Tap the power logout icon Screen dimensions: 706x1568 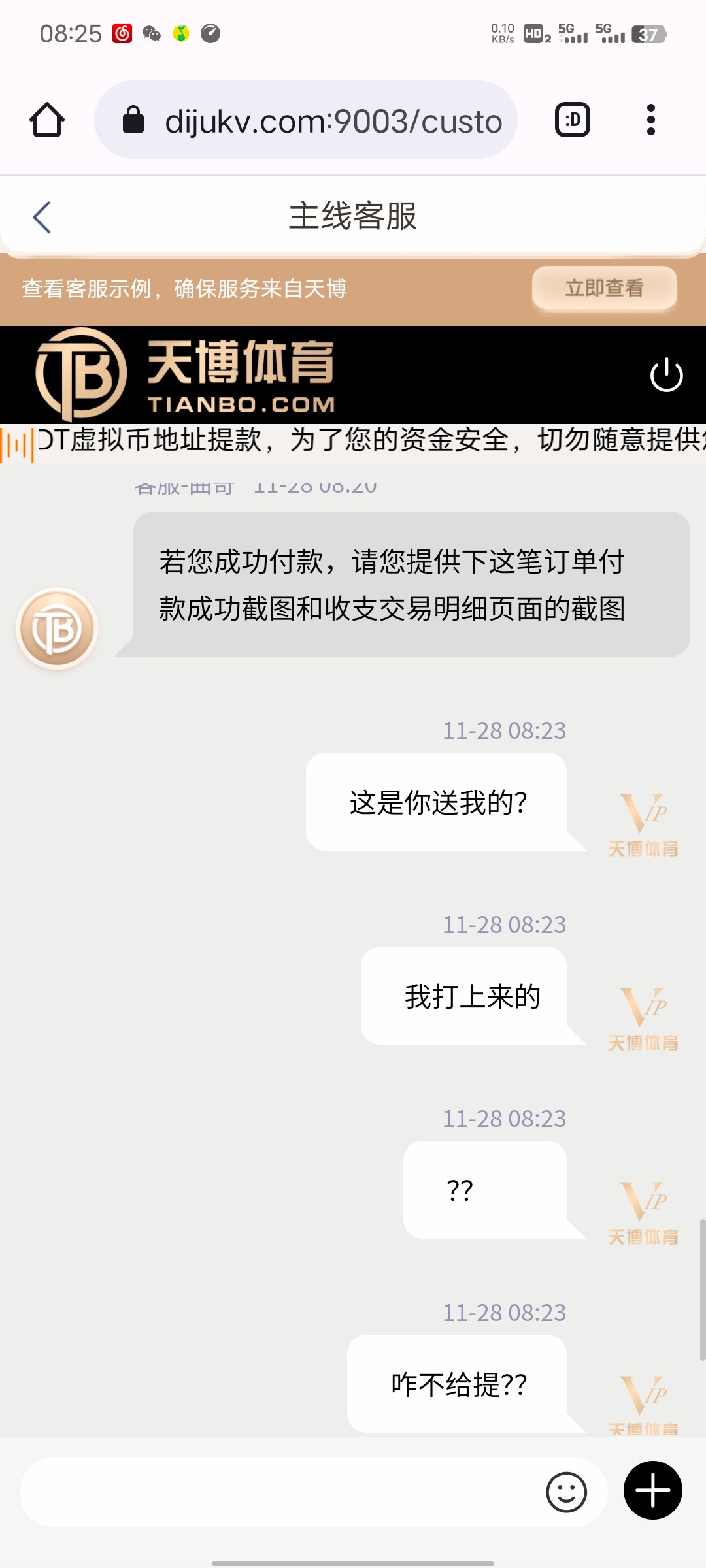[x=668, y=376]
